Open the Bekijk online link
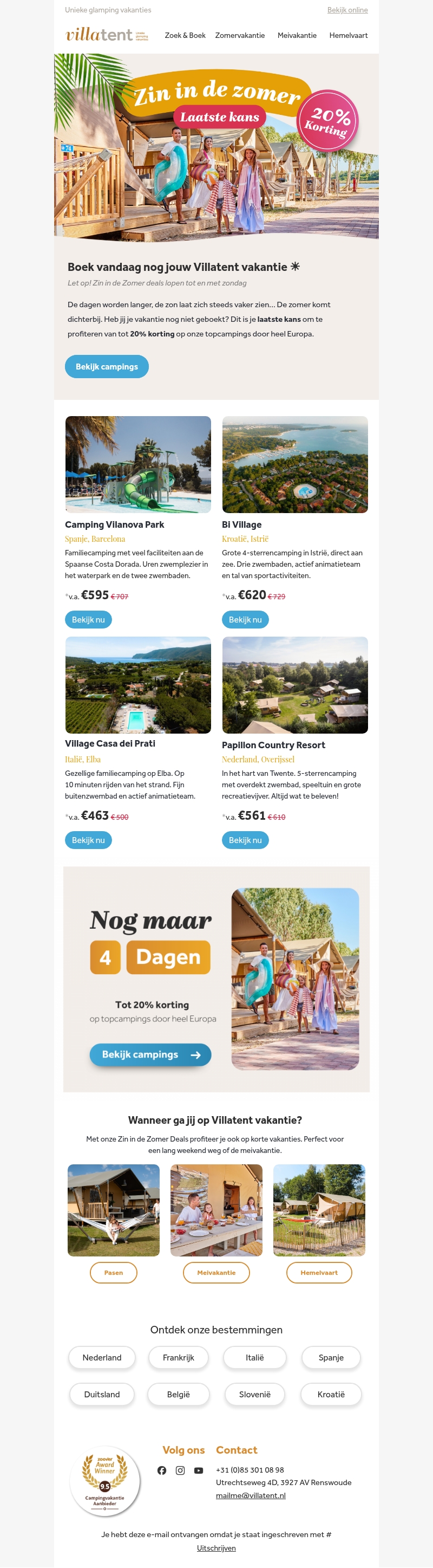The image size is (433, 1568). coord(346,10)
